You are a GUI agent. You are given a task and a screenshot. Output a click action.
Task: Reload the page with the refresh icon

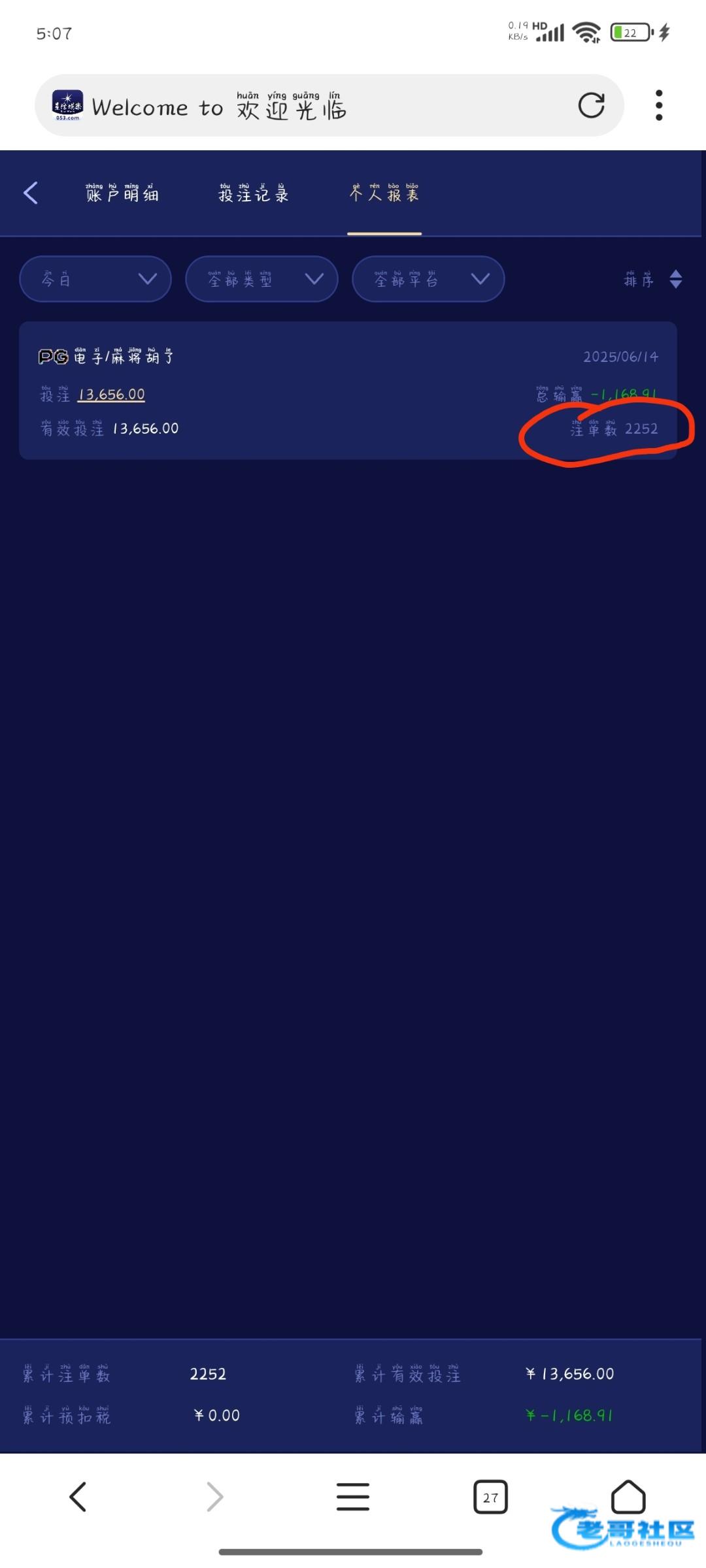[x=591, y=105]
